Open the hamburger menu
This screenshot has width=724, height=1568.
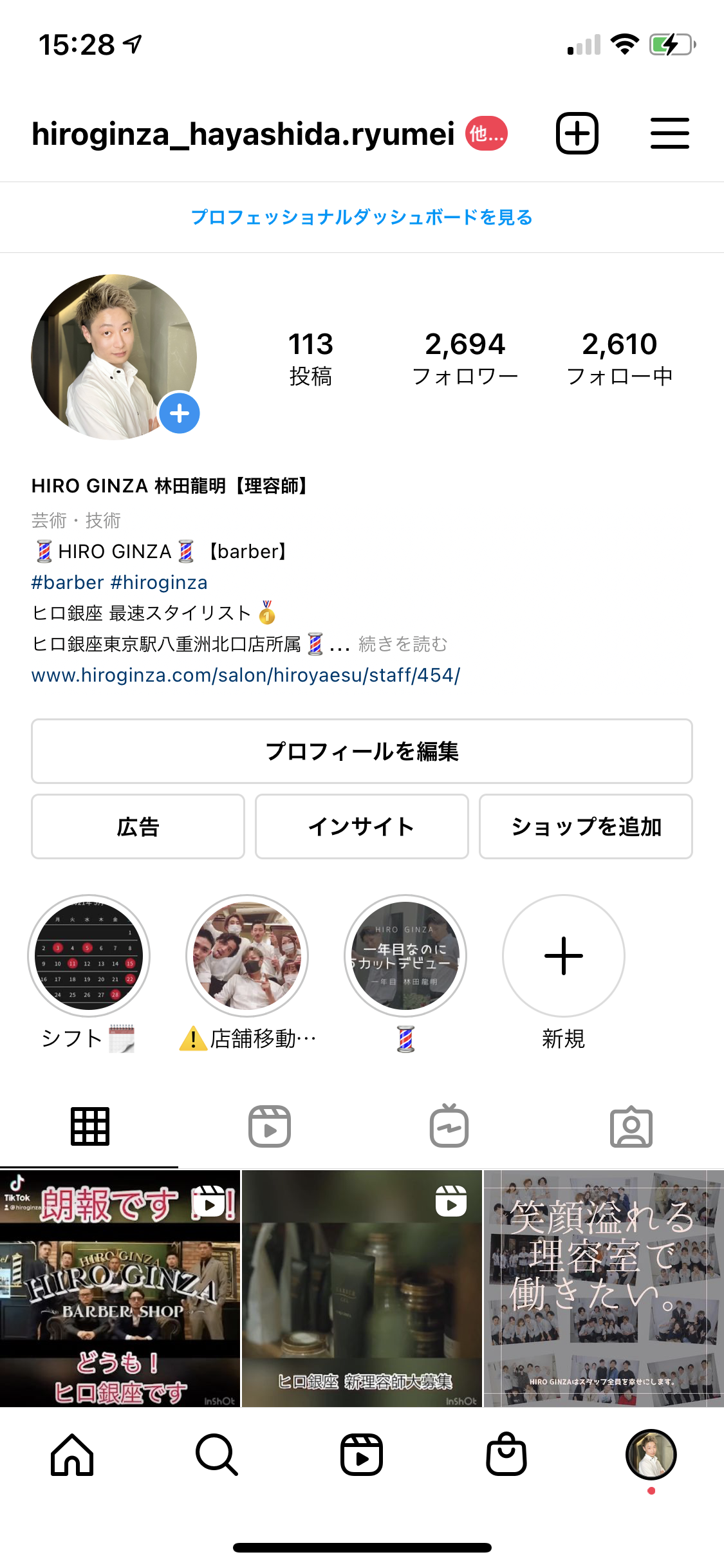pyautogui.click(x=669, y=134)
